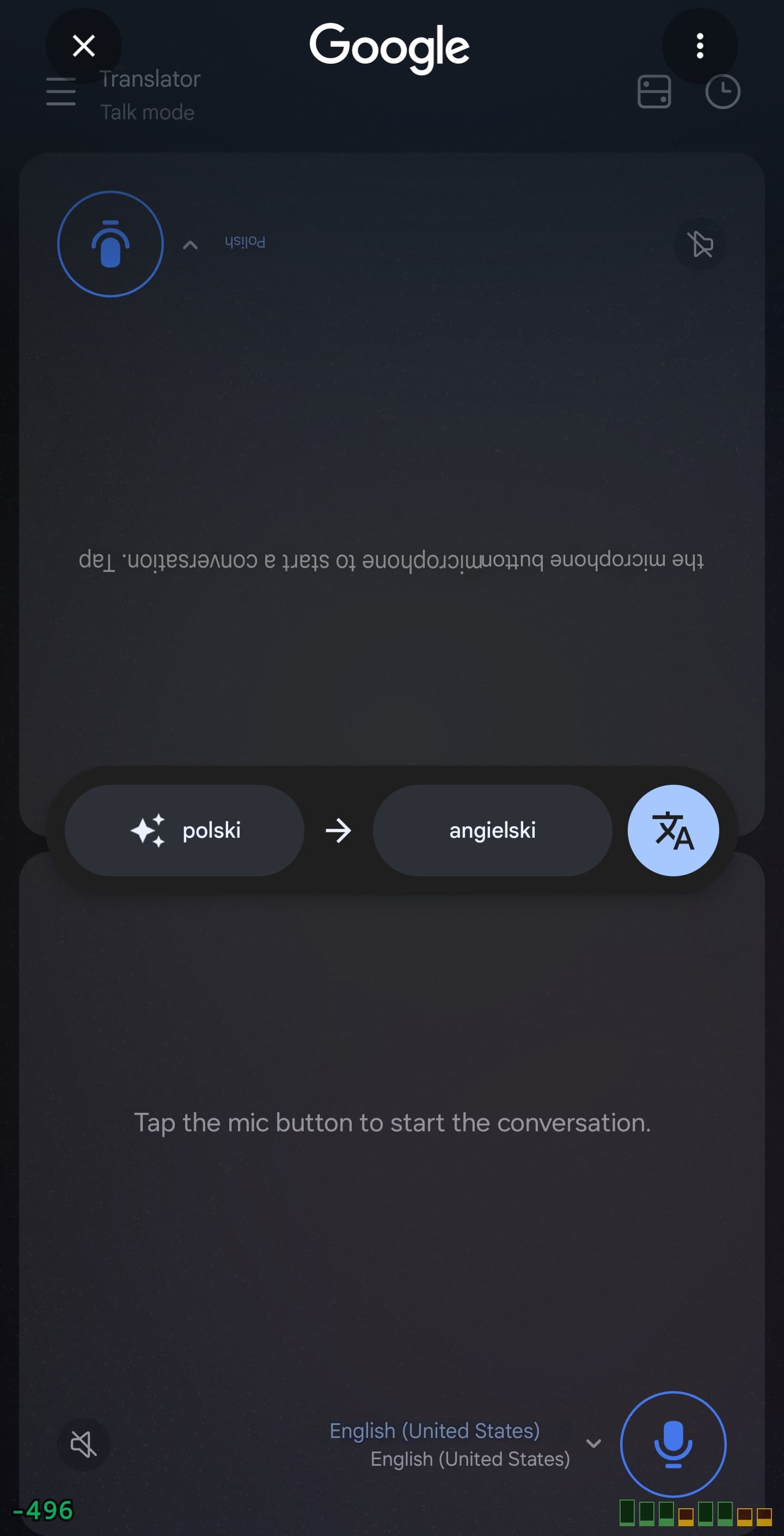Tap the blue translate icon button
This screenshot has height=1536, width=784.
672,830
